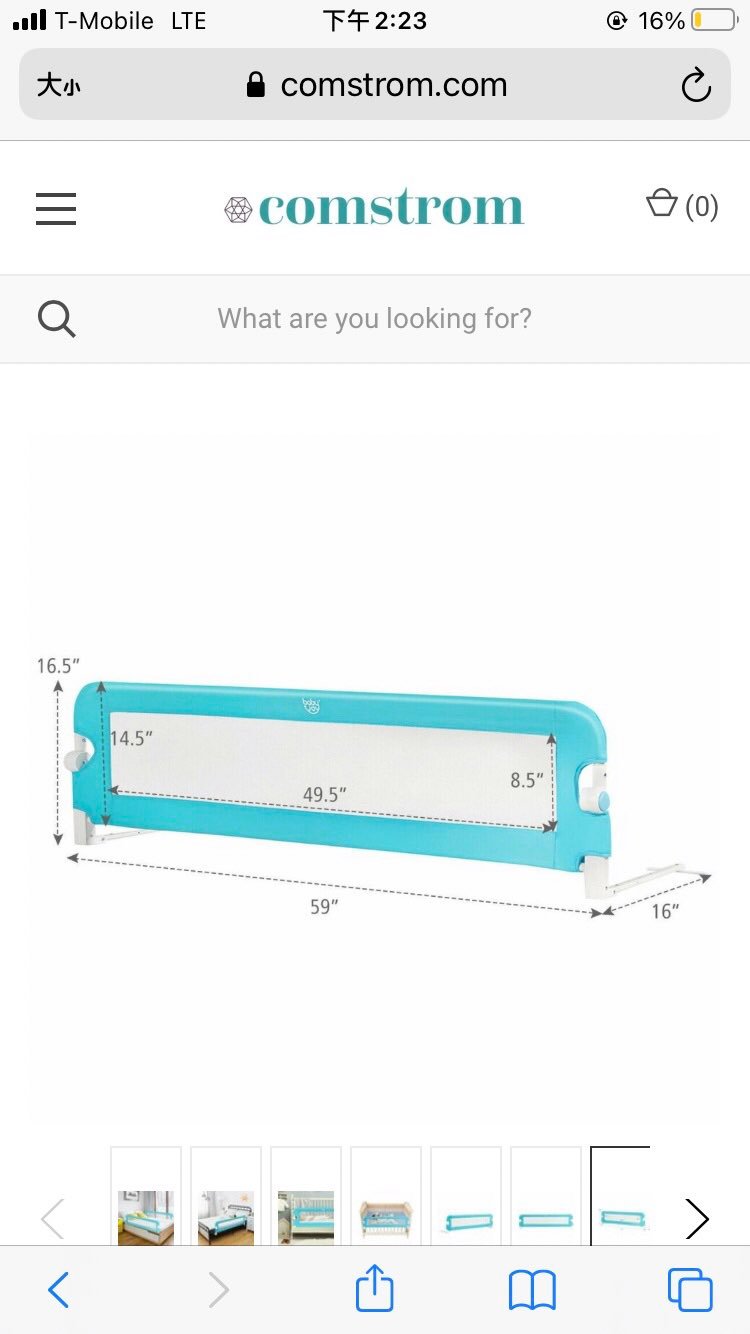Viewport: 750px width, 1334px height.
Task: Select the third product thumbnail
Action: click(x=306, y=1198)
